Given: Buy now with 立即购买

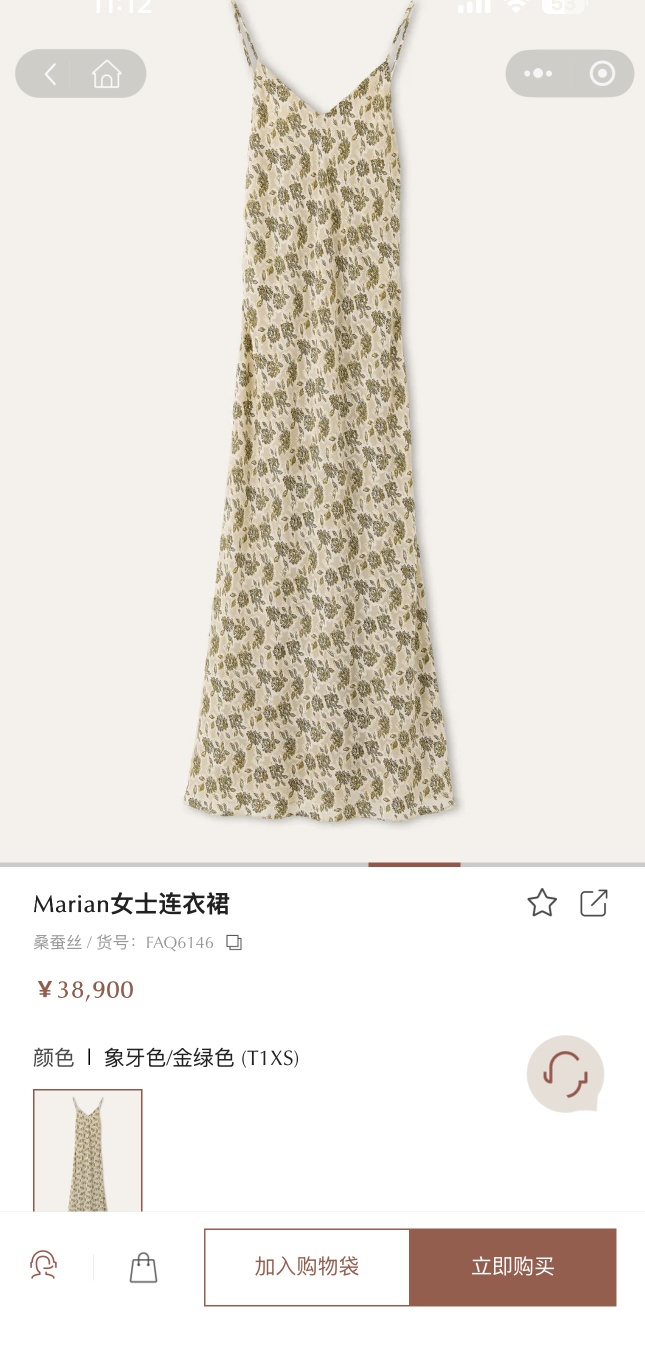Looking at the screenshot, I should 513,1267.
